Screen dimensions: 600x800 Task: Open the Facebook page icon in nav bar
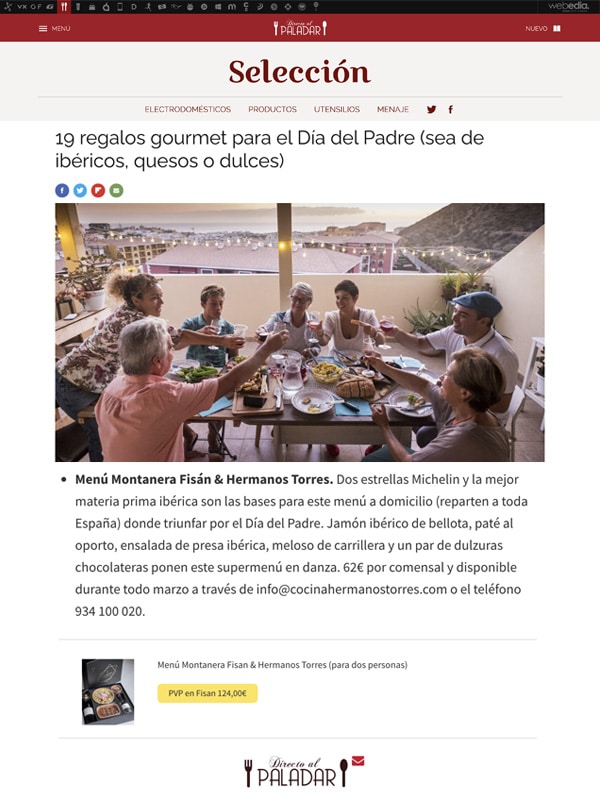(x=450, y=109)
